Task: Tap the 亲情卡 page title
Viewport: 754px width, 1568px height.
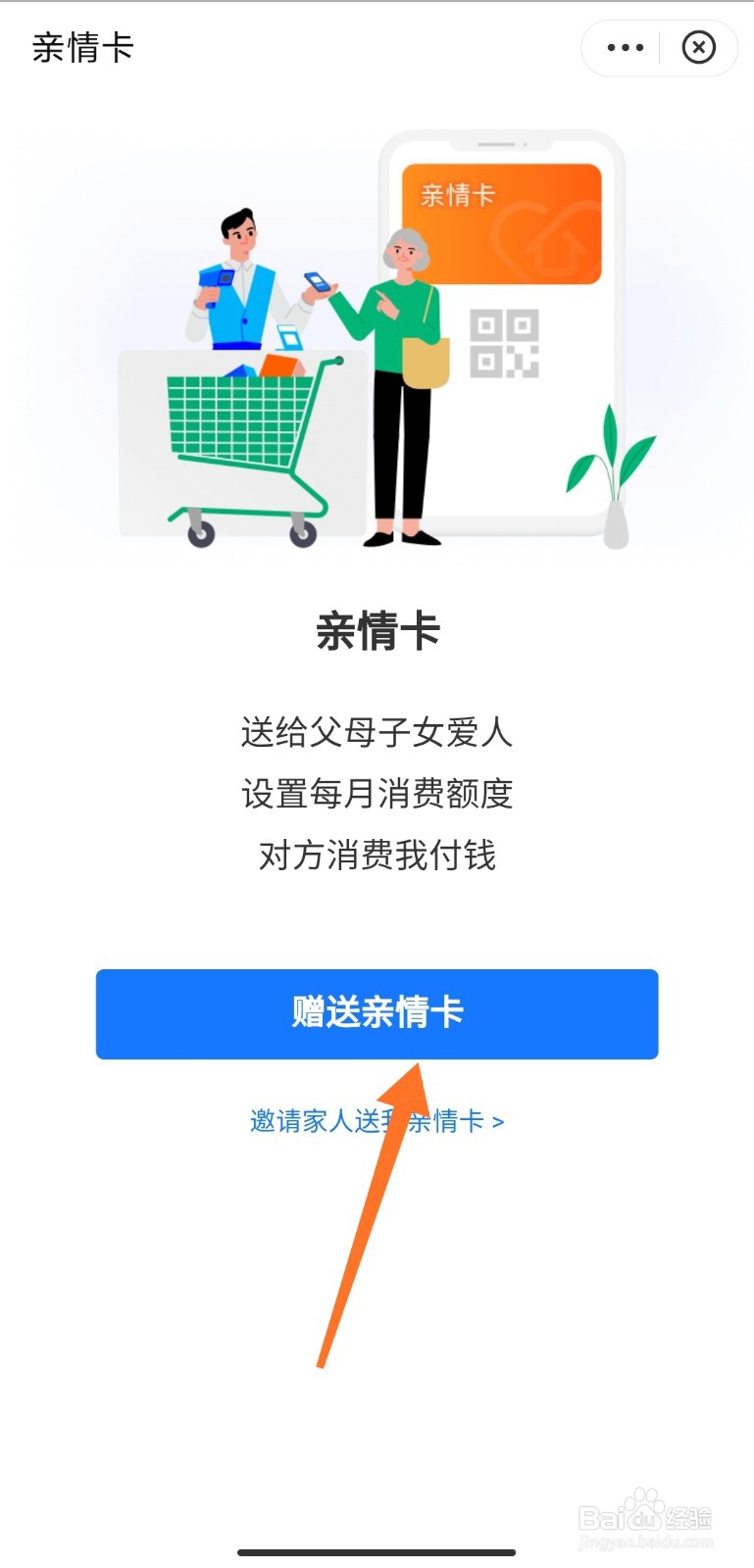Action: [82, 47]
